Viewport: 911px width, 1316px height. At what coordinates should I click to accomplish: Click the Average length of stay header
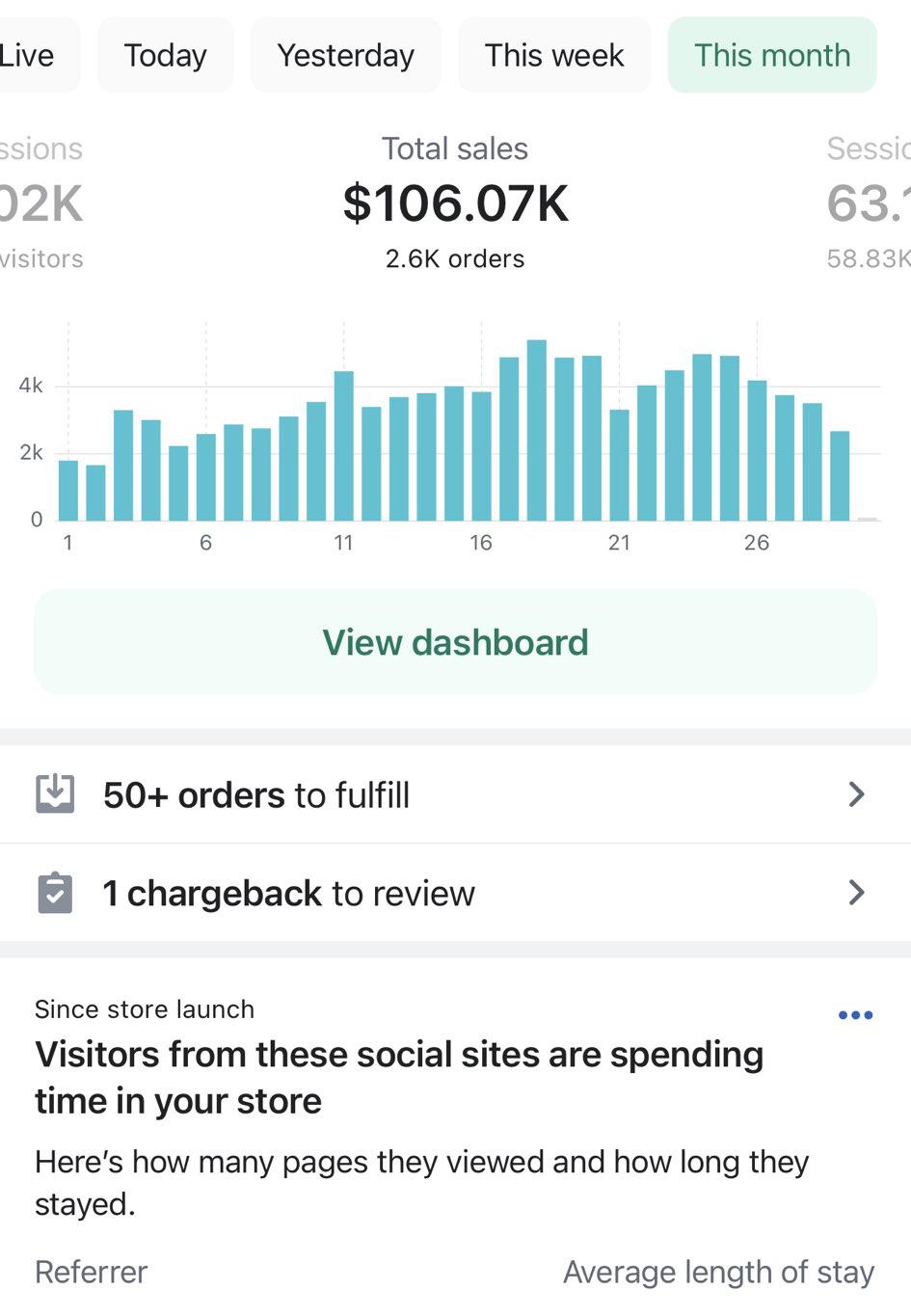[718, 1272]
